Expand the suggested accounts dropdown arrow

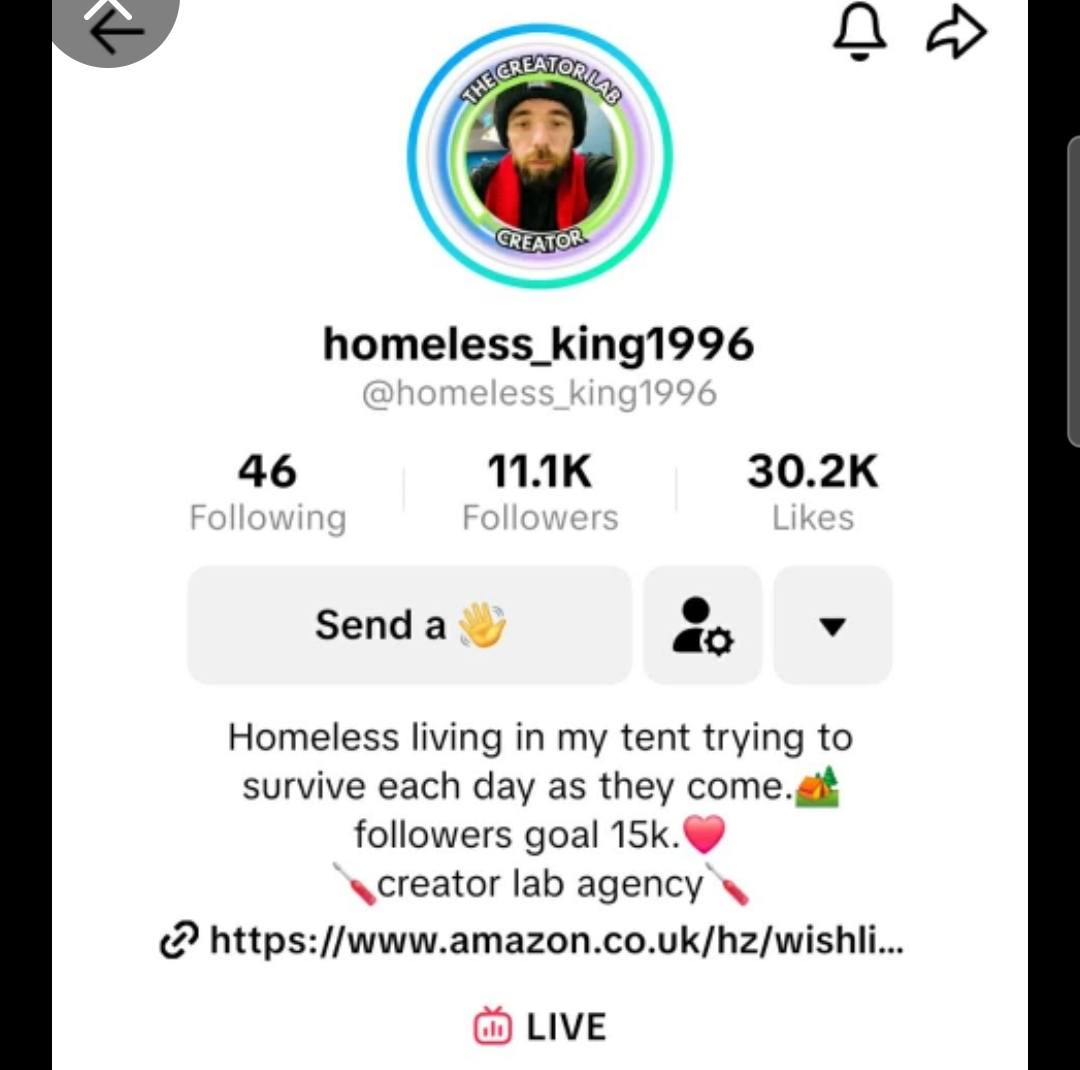click(832, 626)
